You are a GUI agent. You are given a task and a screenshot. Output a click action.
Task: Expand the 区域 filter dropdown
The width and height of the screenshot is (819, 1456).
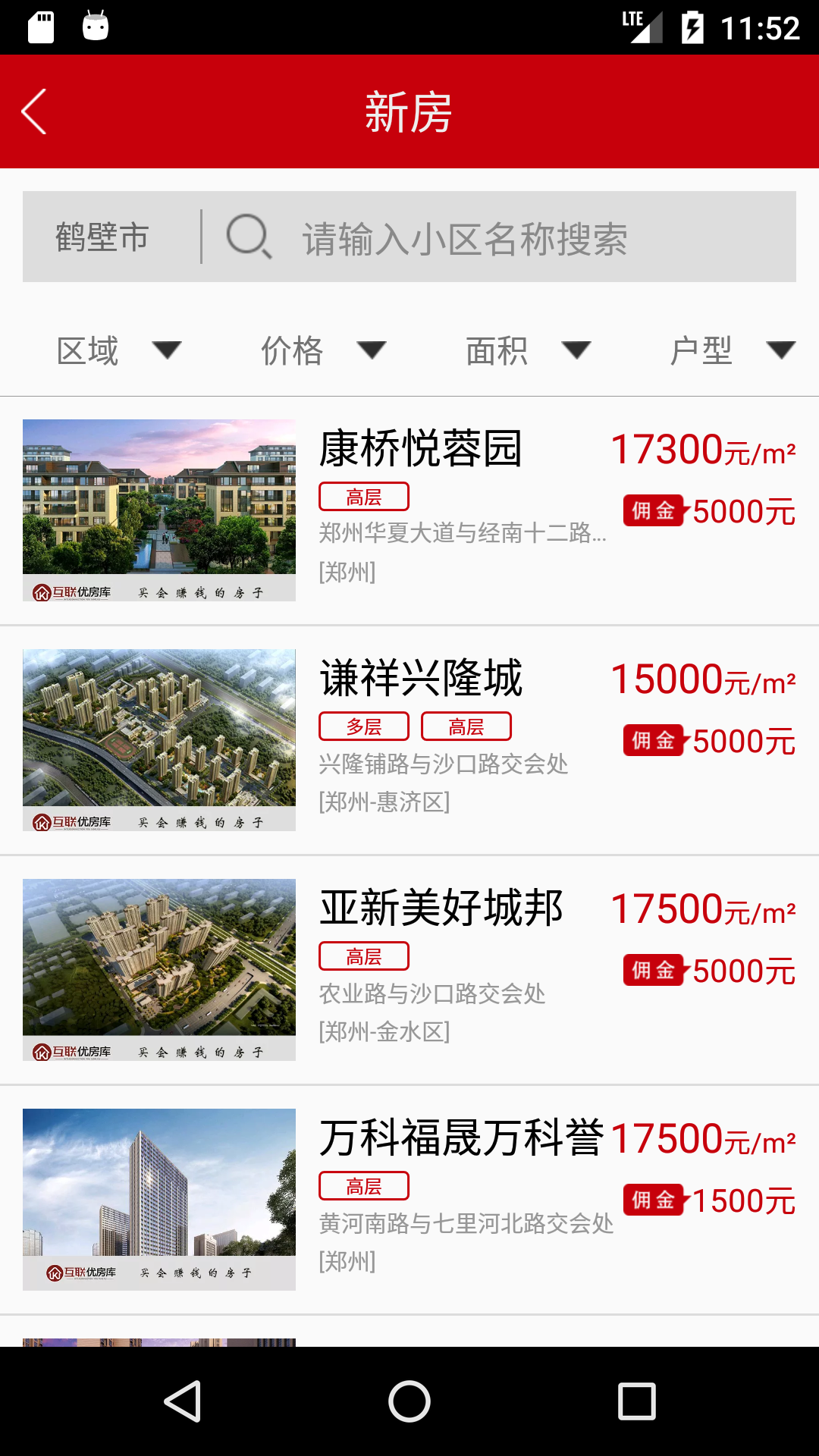pyautogui.click(x=118, y=350)
